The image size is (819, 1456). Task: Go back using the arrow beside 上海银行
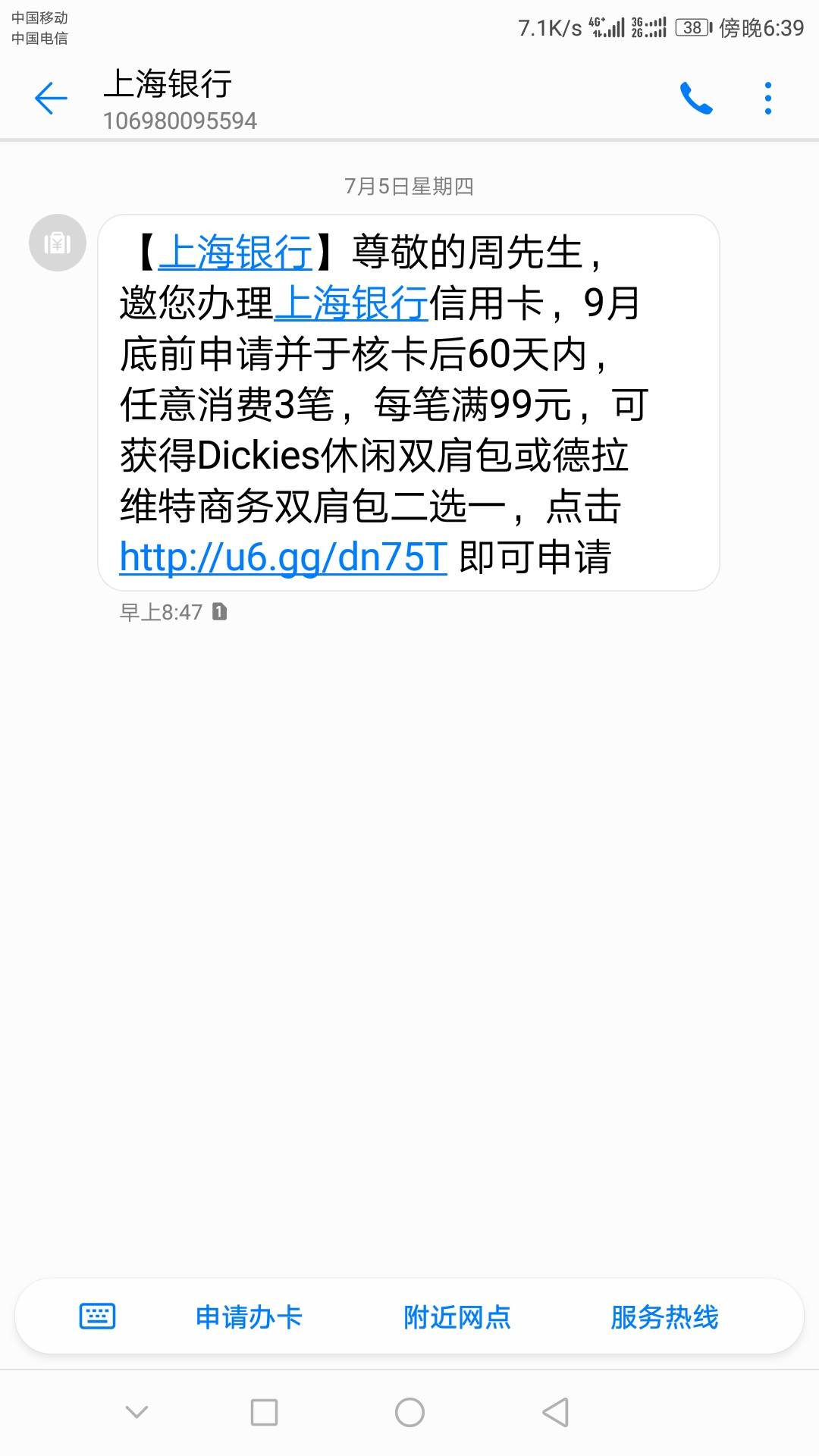(51, 99)
